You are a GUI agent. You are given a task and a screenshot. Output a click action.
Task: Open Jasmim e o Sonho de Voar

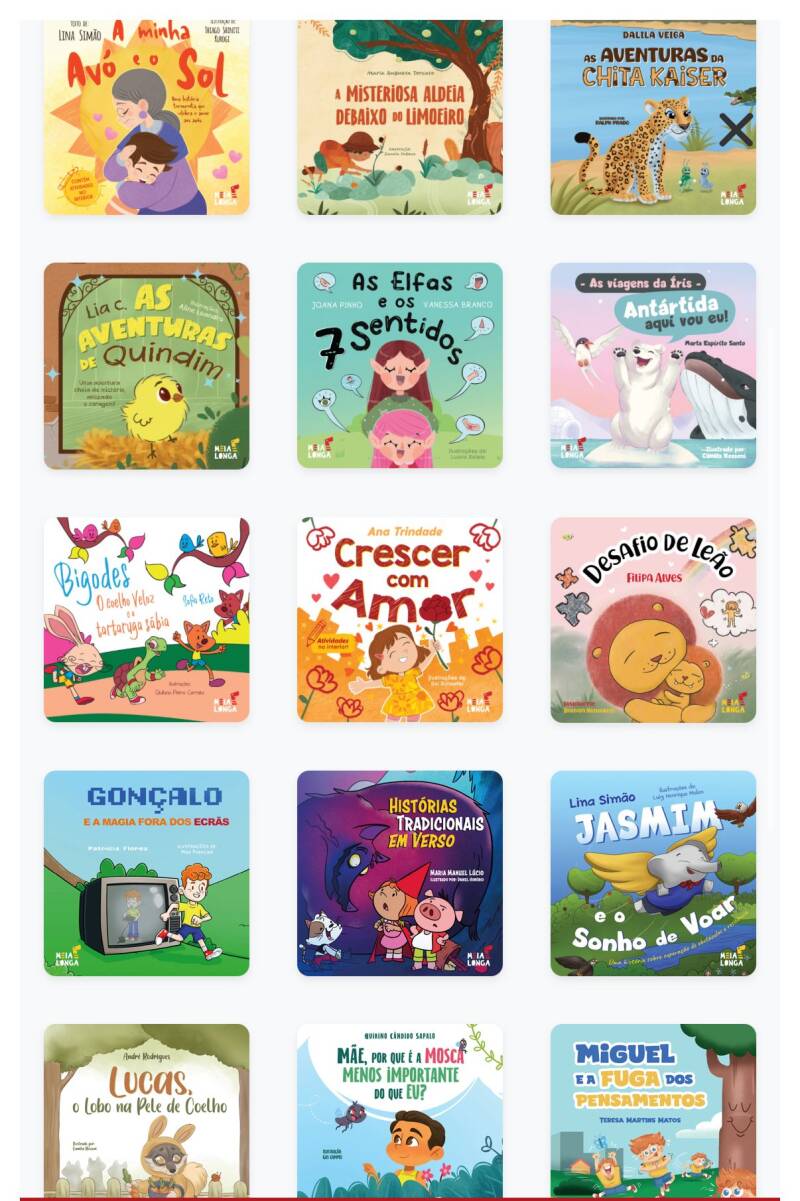[653, 873]
